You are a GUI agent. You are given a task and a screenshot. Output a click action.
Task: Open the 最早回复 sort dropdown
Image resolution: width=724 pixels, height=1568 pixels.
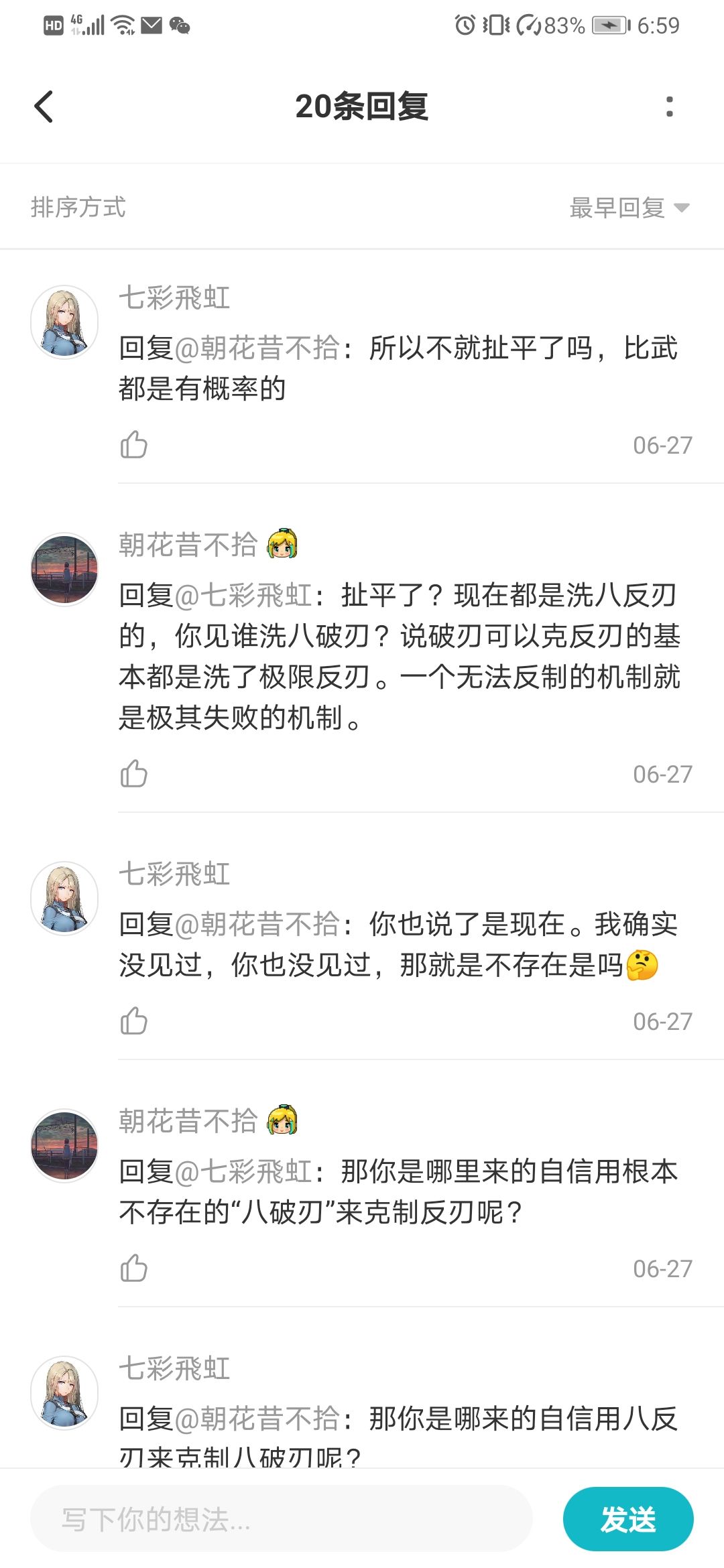click(629, 208)
